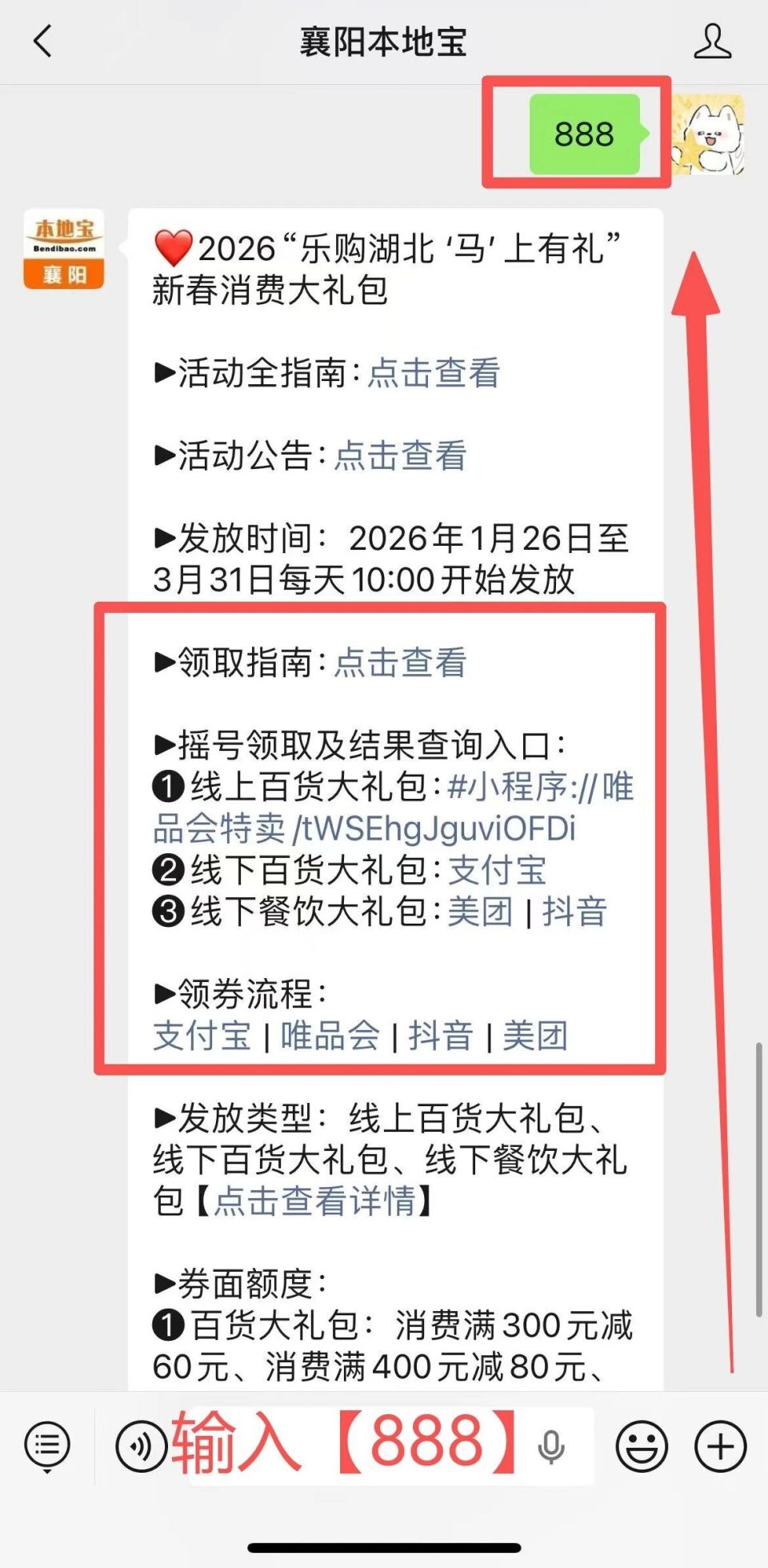Switch to voice message mode icon

coord(140,1446)
